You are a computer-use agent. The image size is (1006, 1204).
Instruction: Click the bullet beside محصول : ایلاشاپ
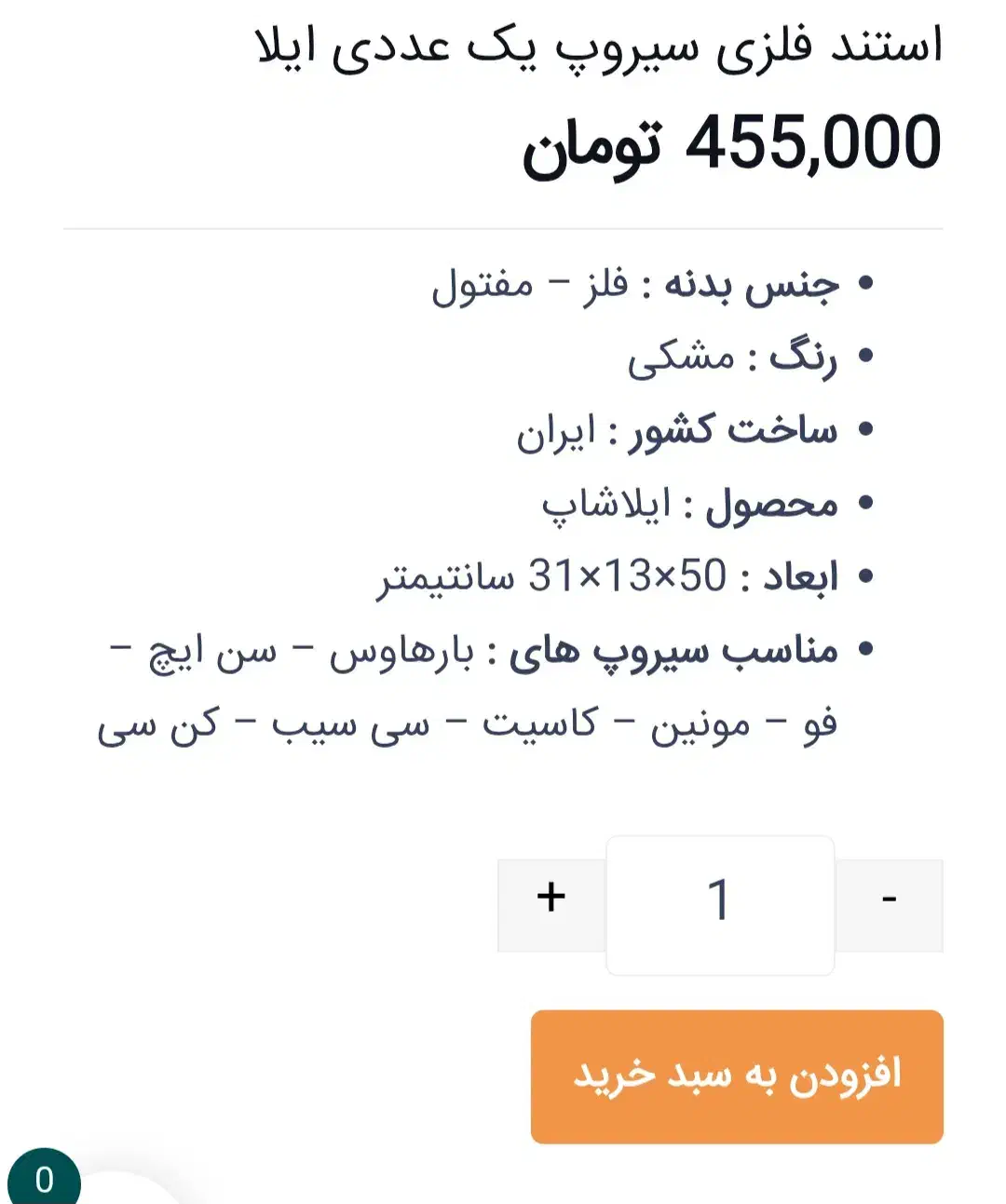tap(866, 501)
